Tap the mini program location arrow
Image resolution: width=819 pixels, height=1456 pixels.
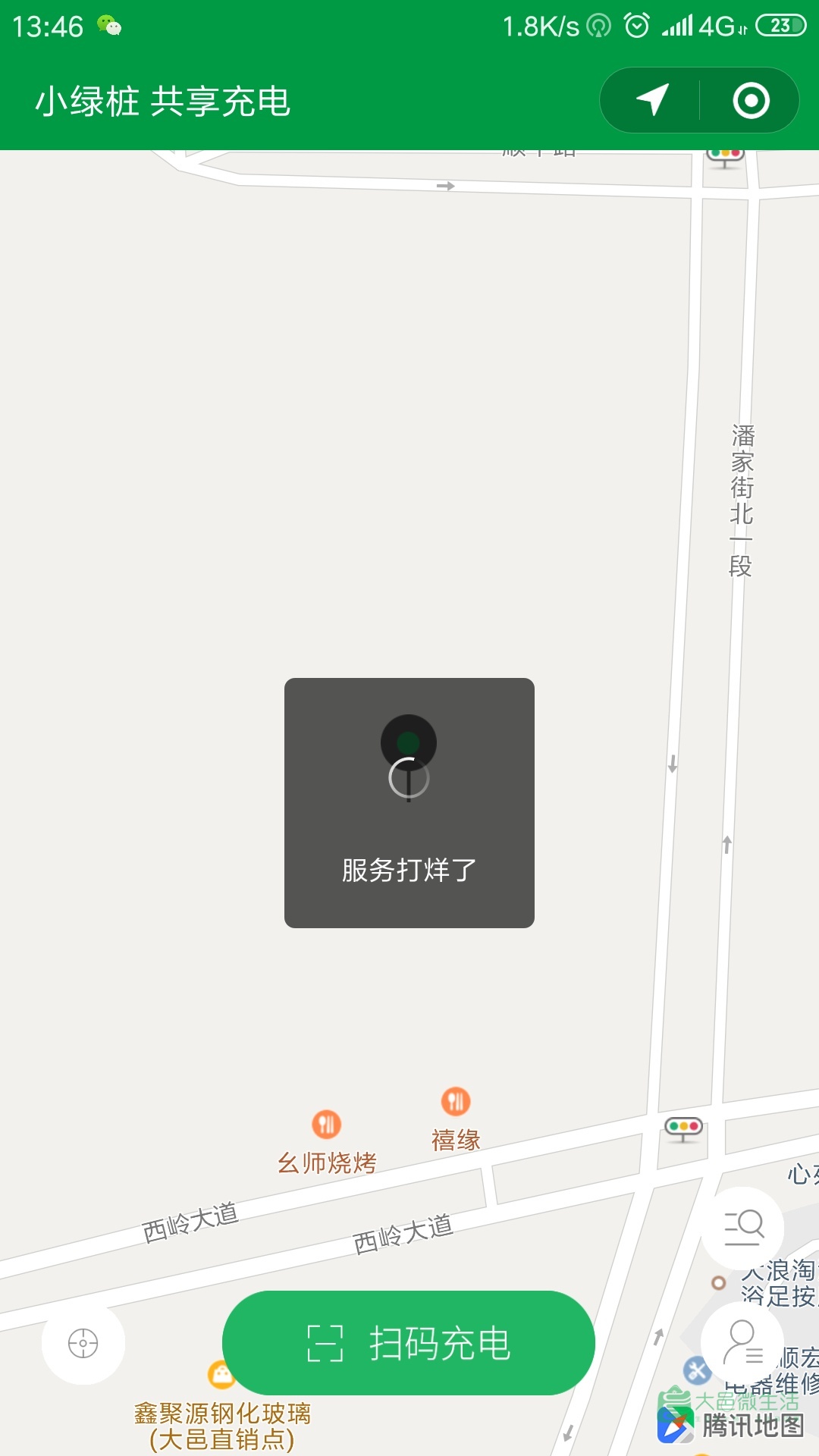651,100
